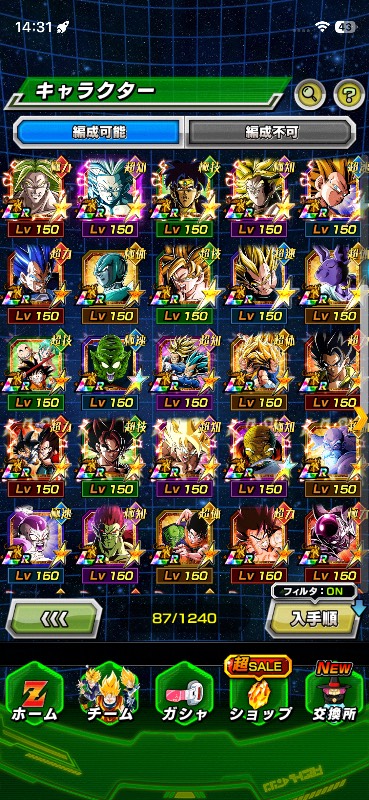Open the フィルタ ON filter setting

point(313,592)
